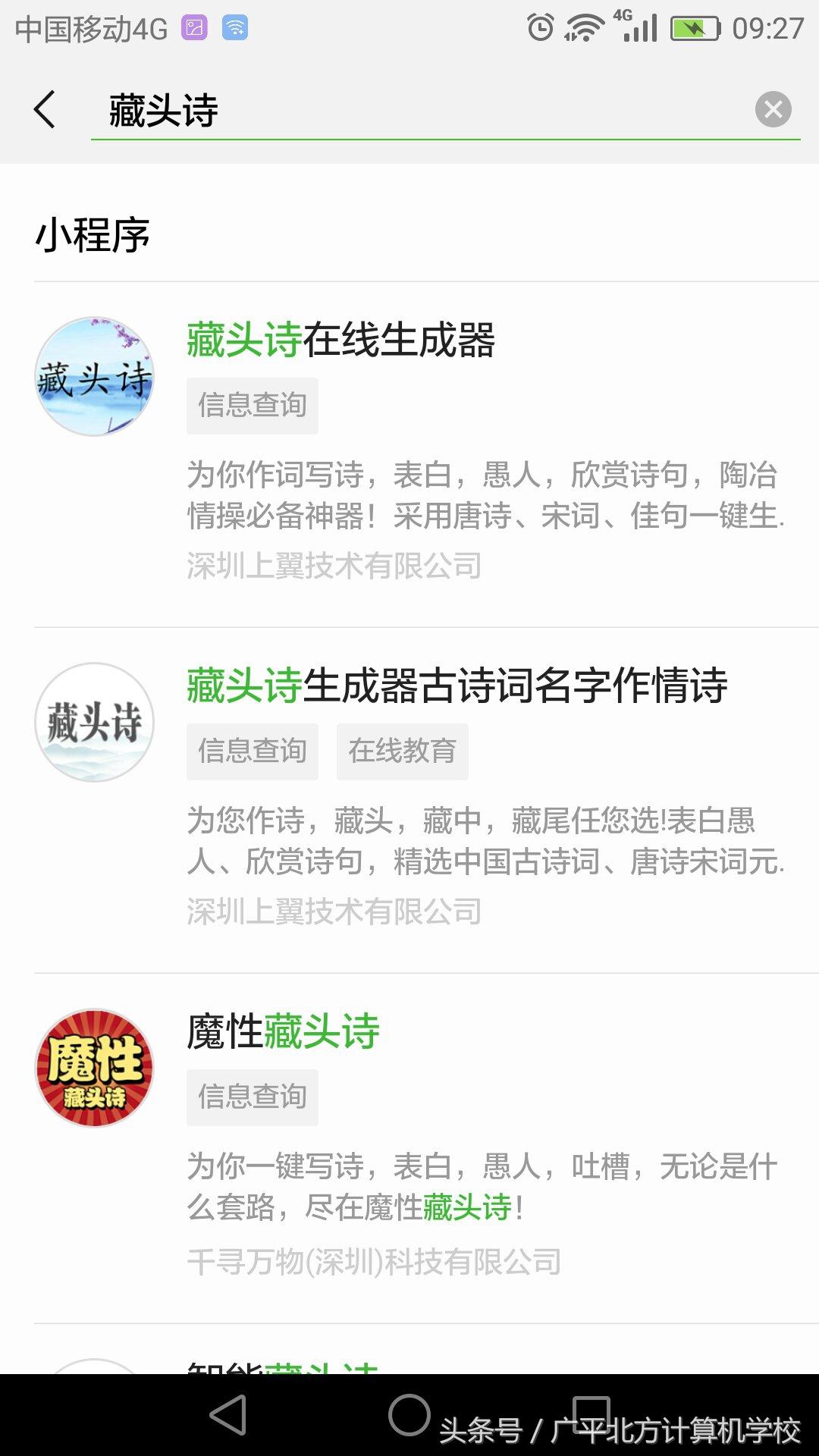
Task: Tap the system back navigation button
Action: 228,1415
